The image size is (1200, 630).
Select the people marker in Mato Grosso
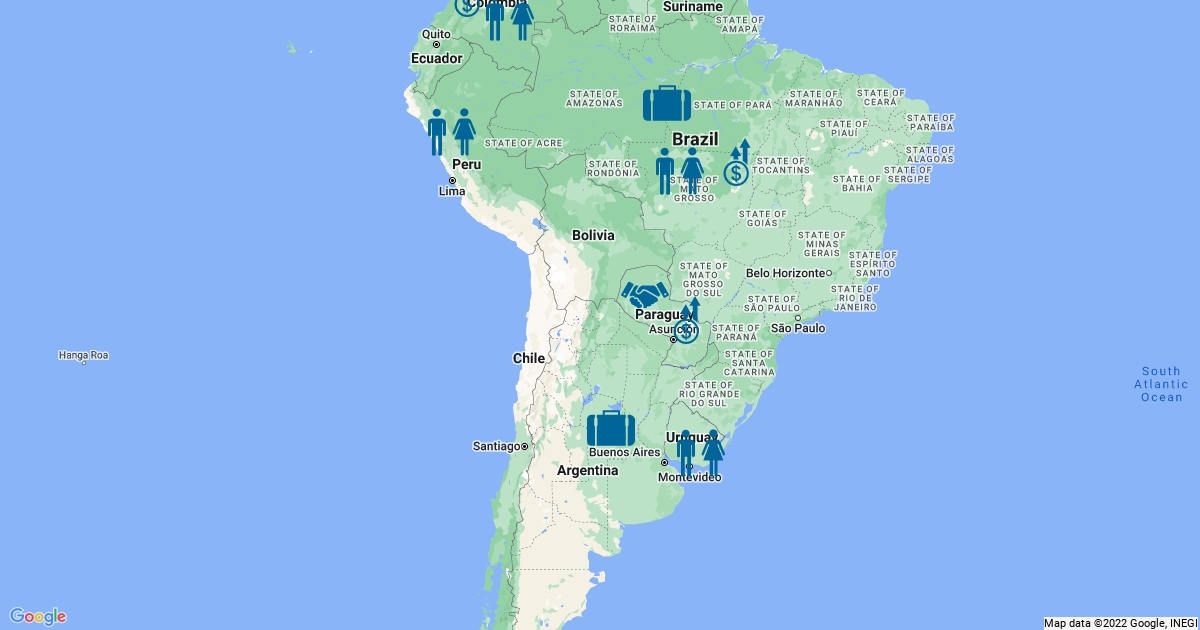click(x=678, y=171)
